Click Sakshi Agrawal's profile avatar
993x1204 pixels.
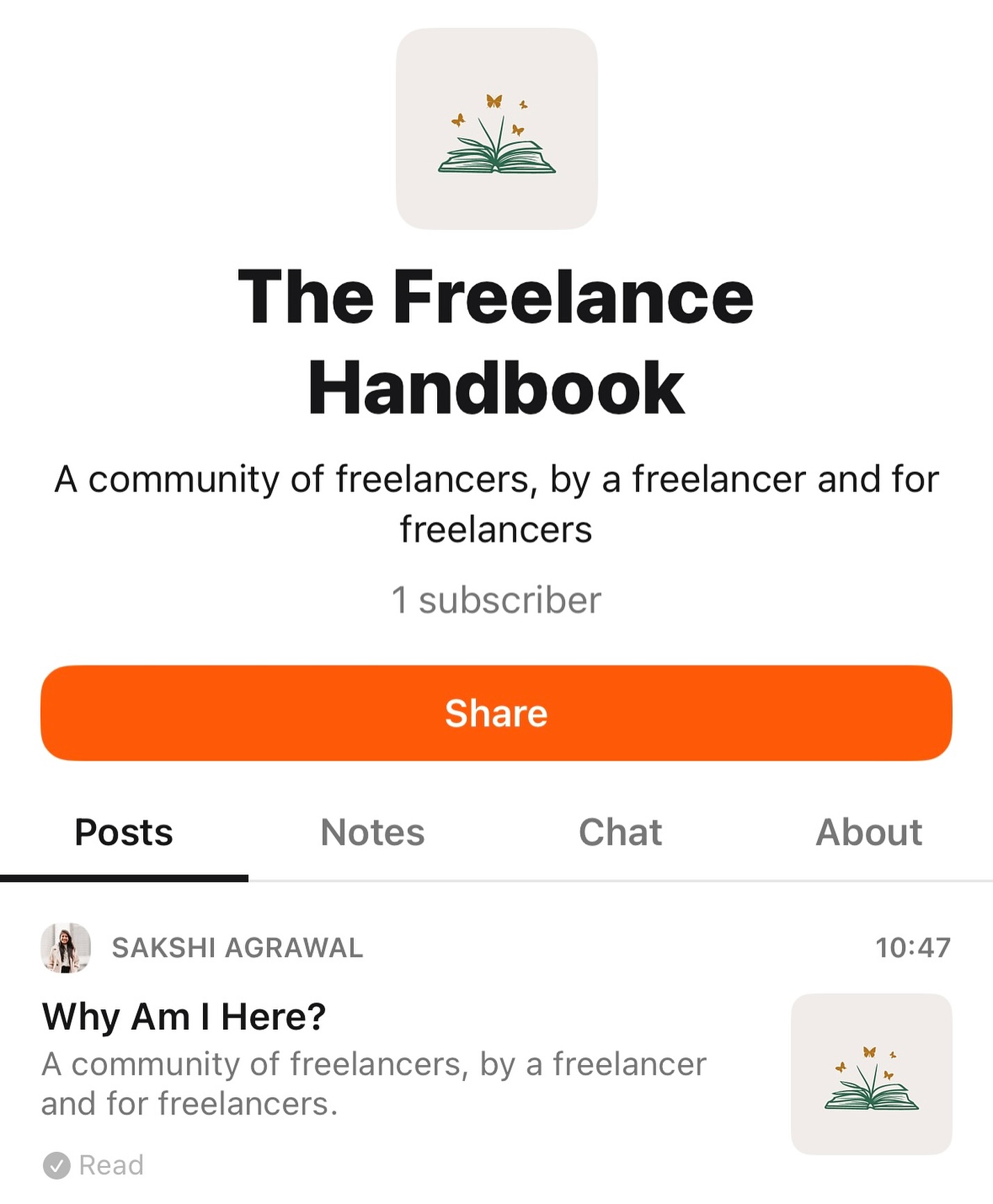pyautogui.click(x=67, y=947)
